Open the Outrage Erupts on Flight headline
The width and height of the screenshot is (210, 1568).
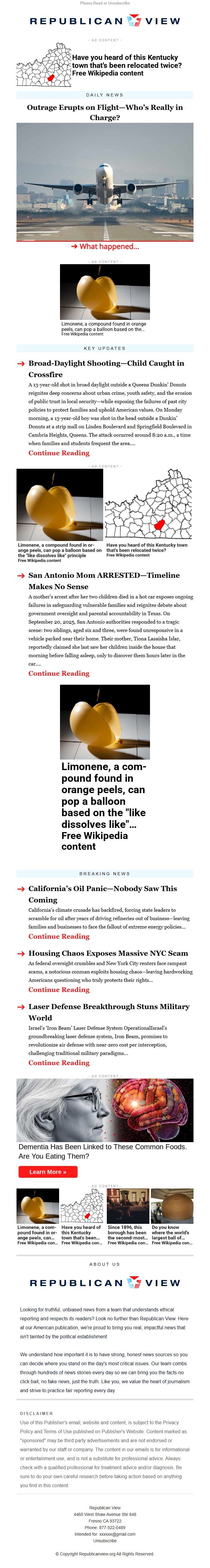coord(104,112)
